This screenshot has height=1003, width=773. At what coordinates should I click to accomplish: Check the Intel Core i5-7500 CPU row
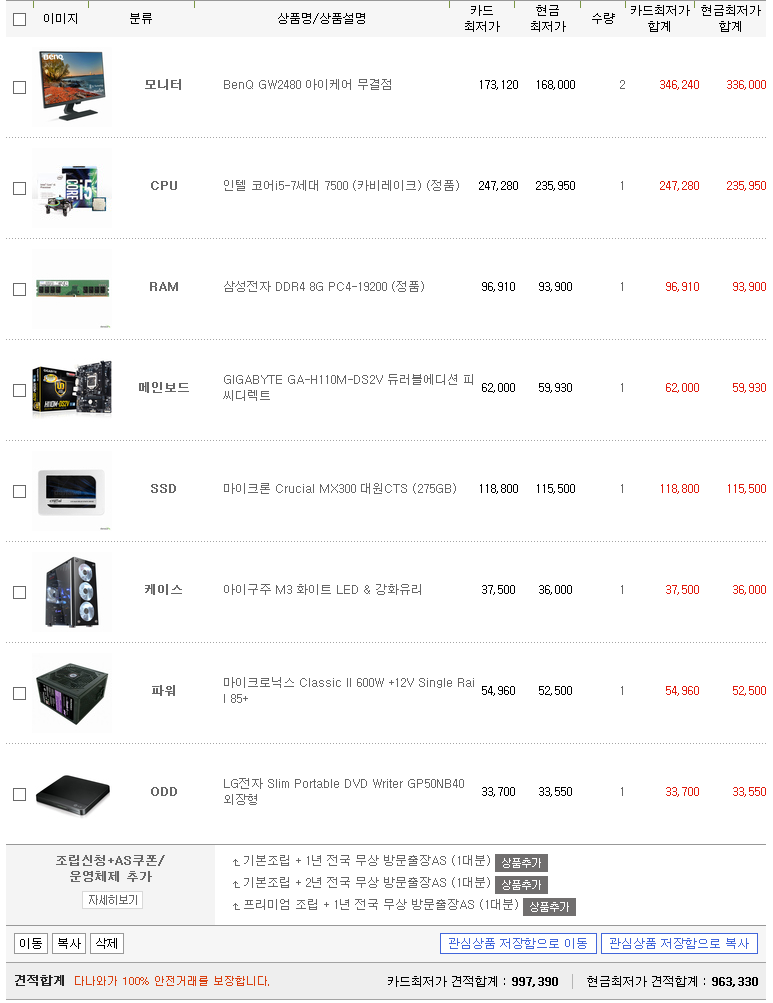click(19, 188)
